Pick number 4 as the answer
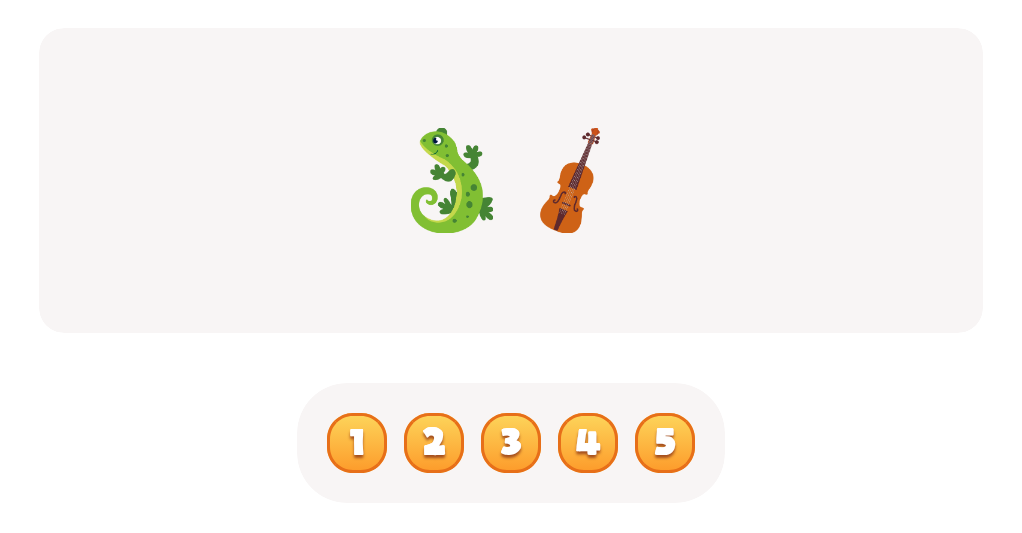Viewport: 1022px width, 533px height. tap(588, 443)
